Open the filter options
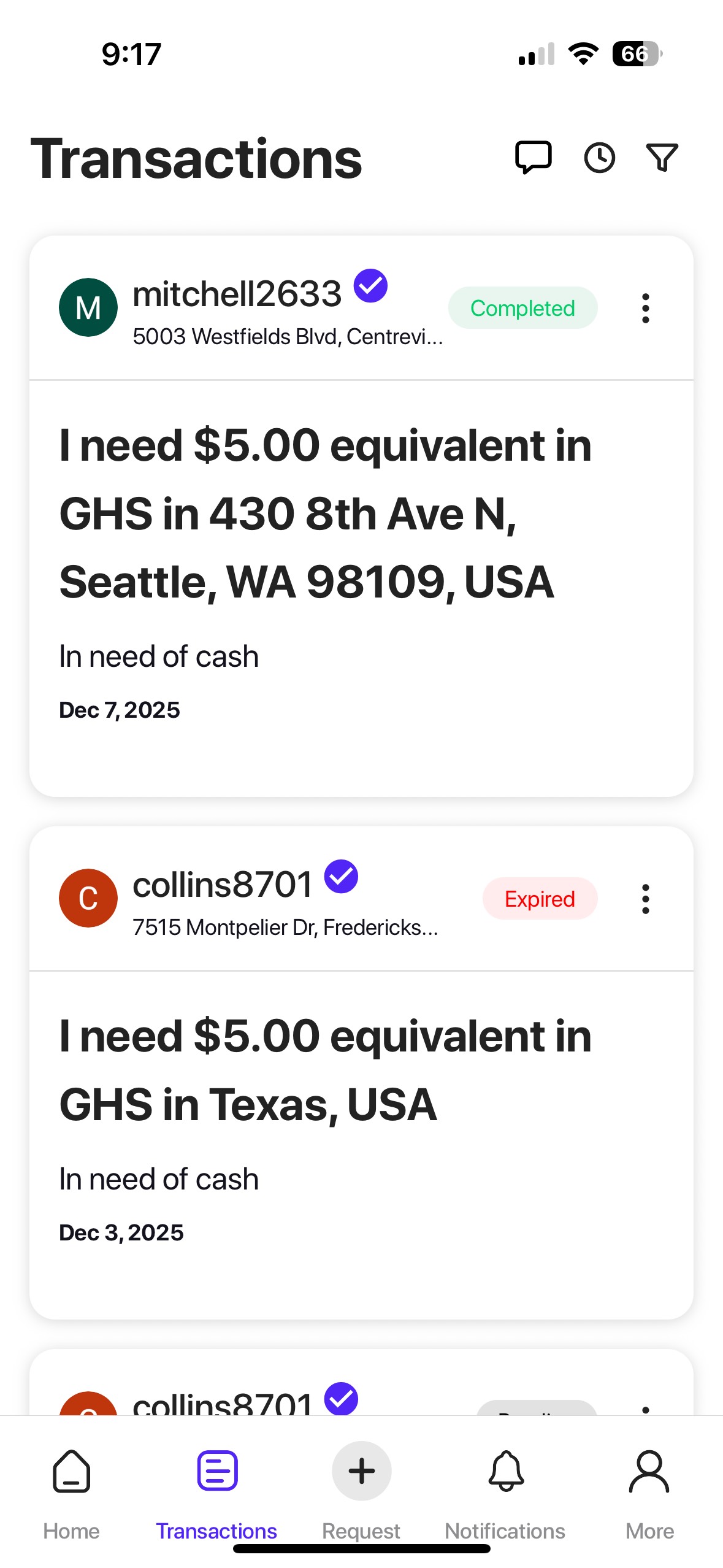This screenshot has width=723, height=1568. (662, 158)
